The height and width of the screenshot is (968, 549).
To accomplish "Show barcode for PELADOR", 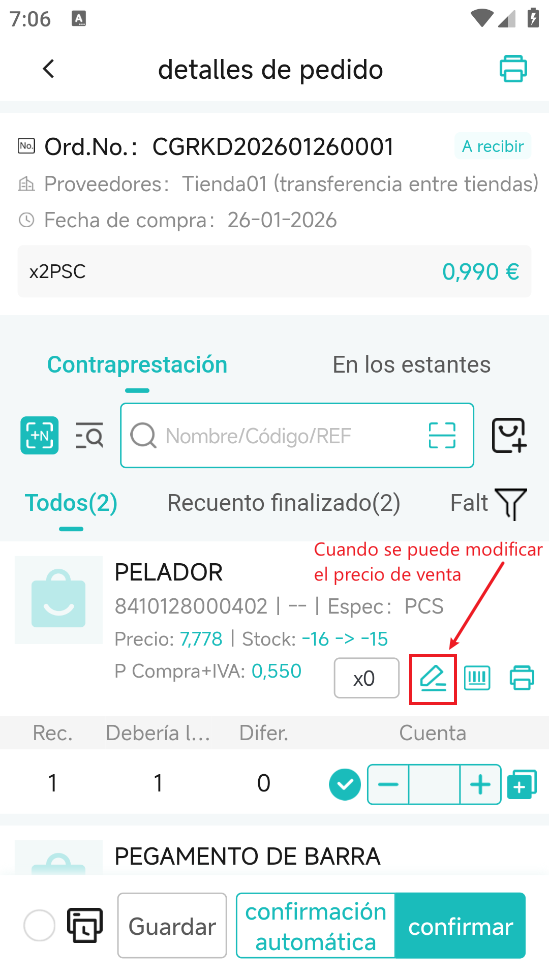I will [x=477, y=678].
